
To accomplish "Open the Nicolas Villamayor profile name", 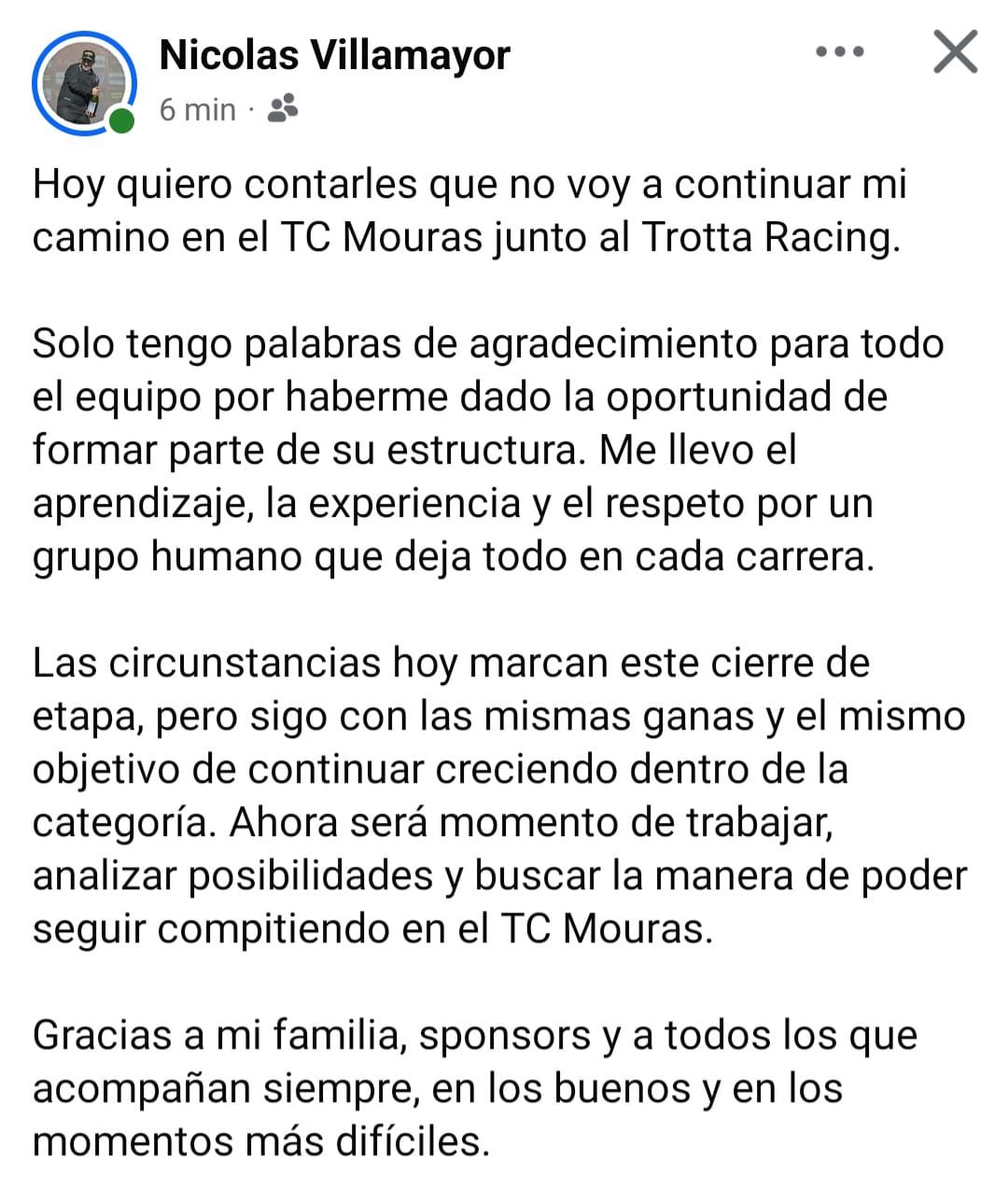I will 334,55.
